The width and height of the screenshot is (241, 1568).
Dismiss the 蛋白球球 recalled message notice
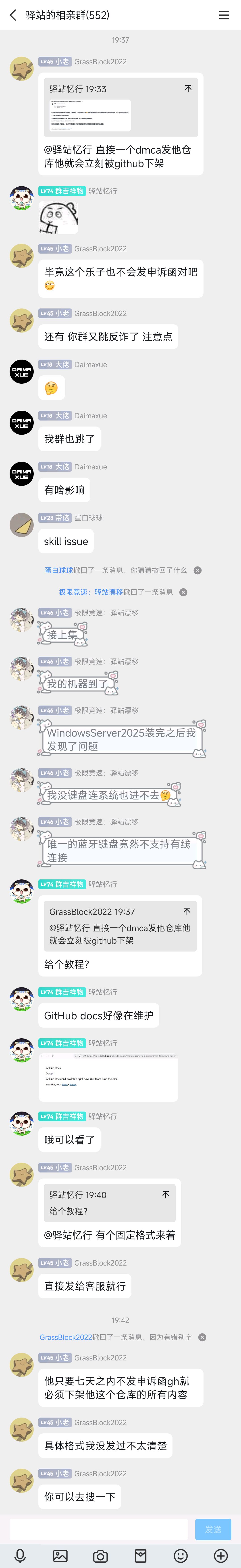coord(198,570)
